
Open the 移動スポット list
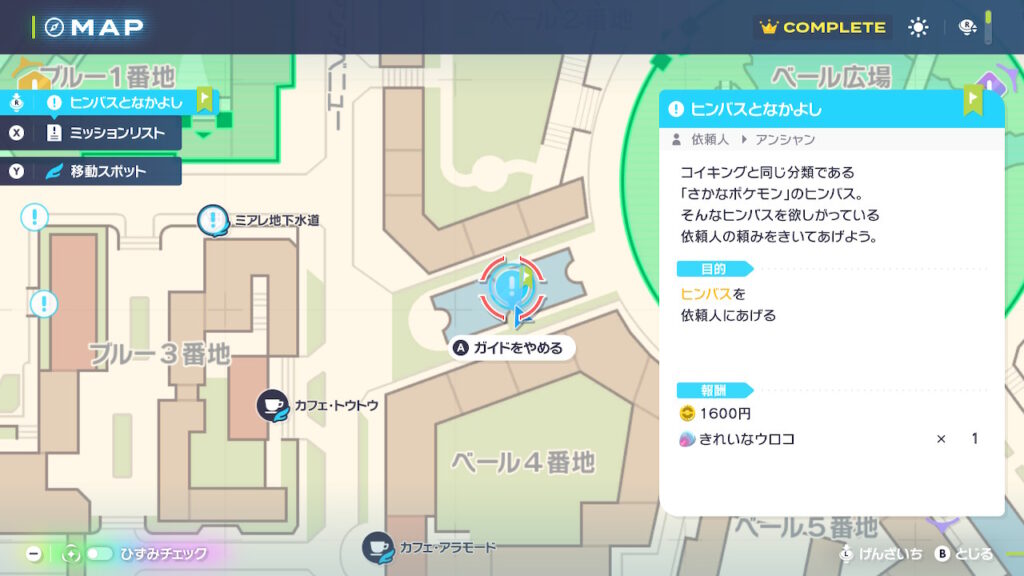click(x=96, y=171)
